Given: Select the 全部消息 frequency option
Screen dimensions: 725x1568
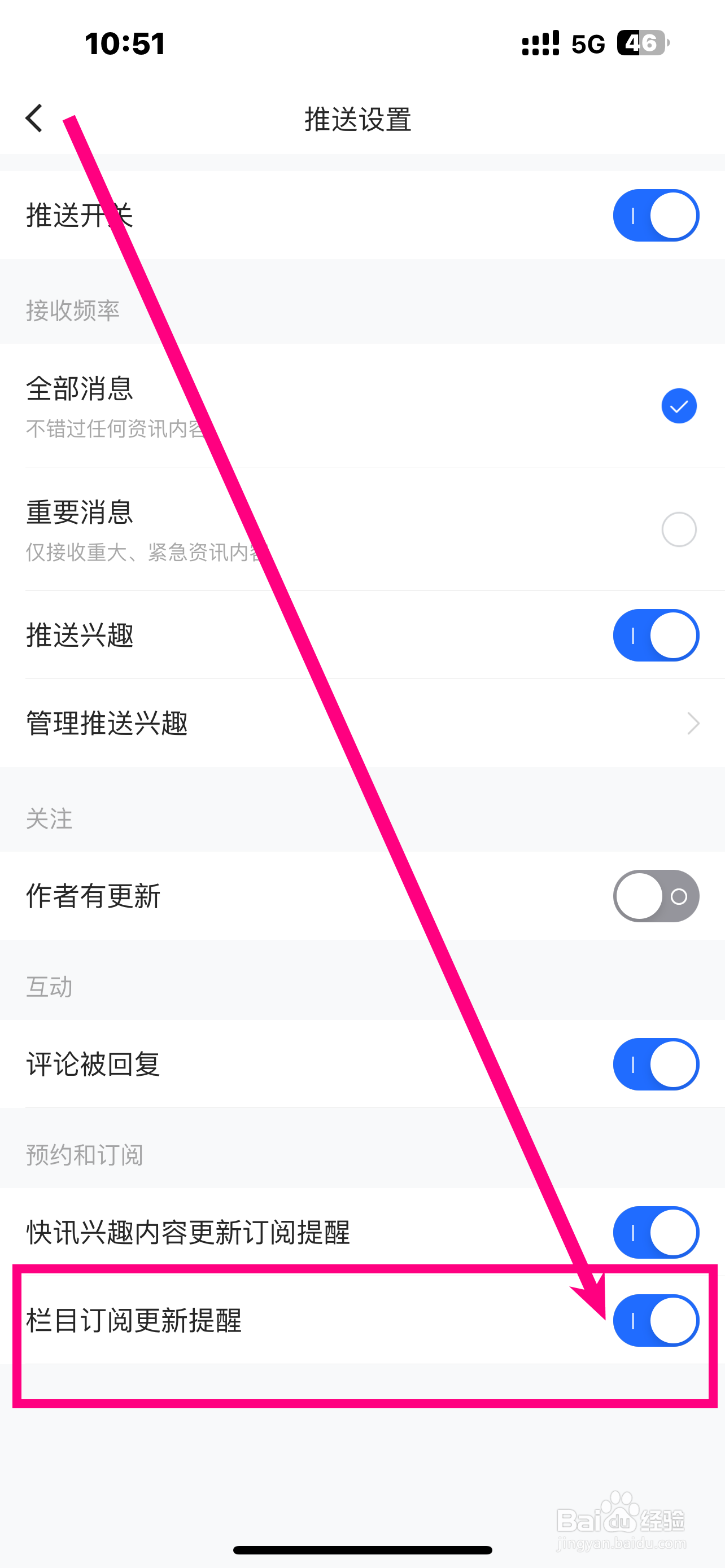Looking at the screenshot, I should point(243,405).
